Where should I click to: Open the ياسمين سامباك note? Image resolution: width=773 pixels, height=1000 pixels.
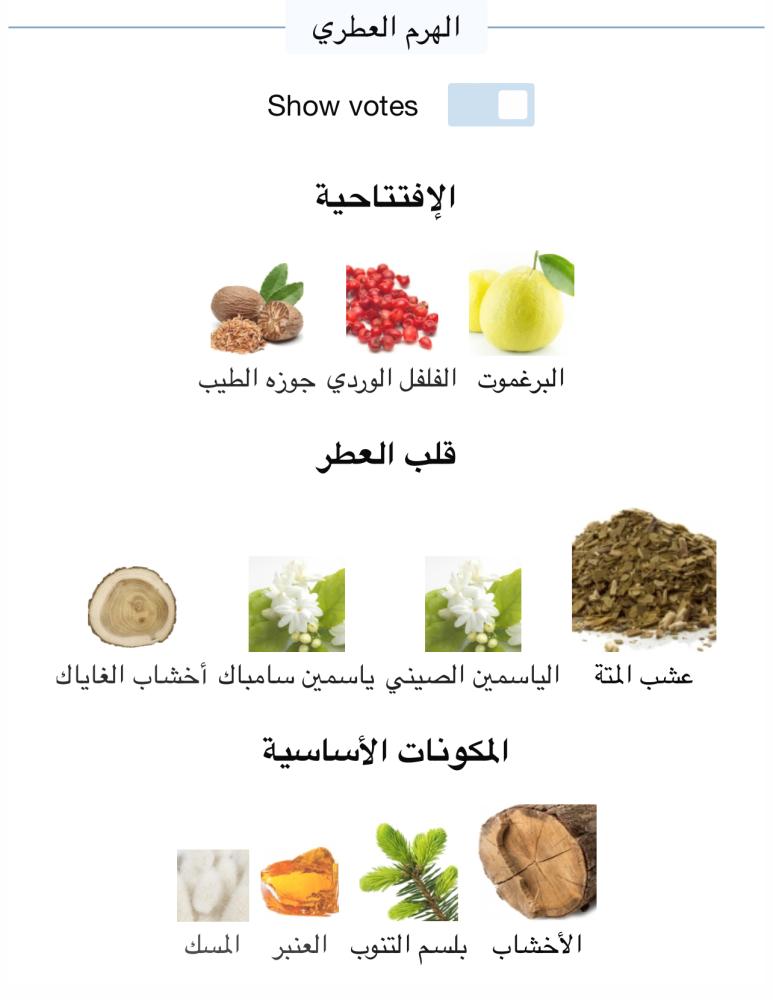[297, 622]
